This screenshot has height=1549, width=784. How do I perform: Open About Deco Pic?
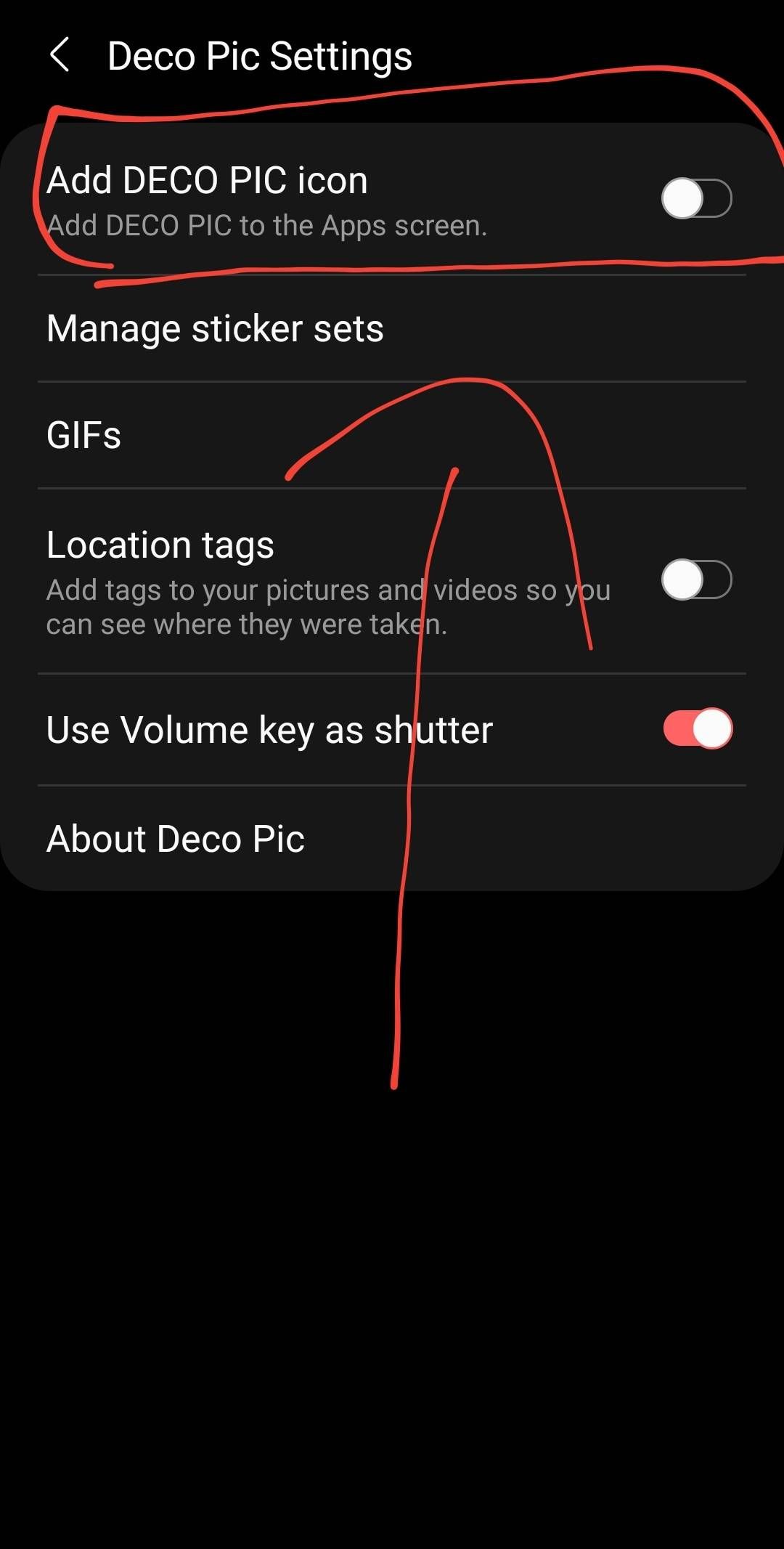(x=176, y=839)
